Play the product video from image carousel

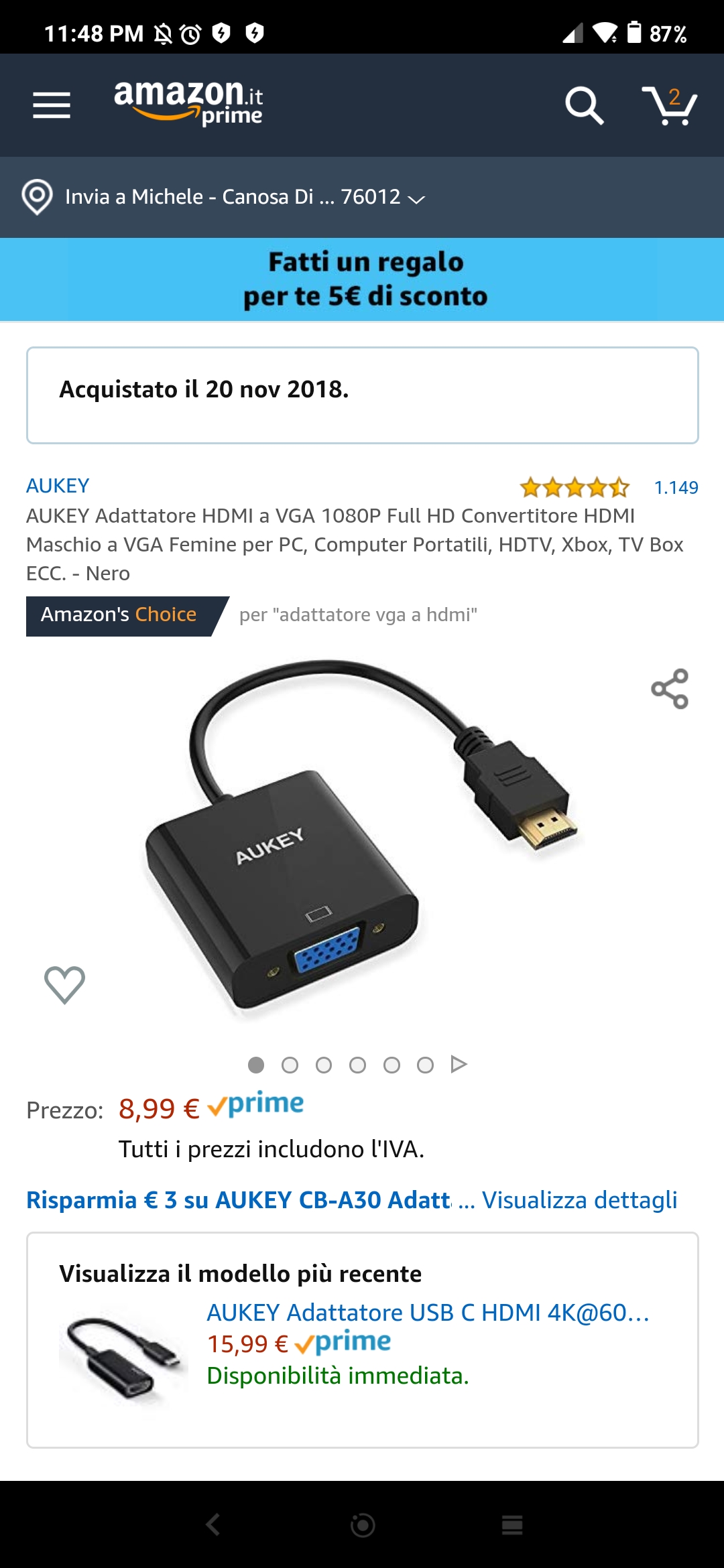click(459, 1064)
